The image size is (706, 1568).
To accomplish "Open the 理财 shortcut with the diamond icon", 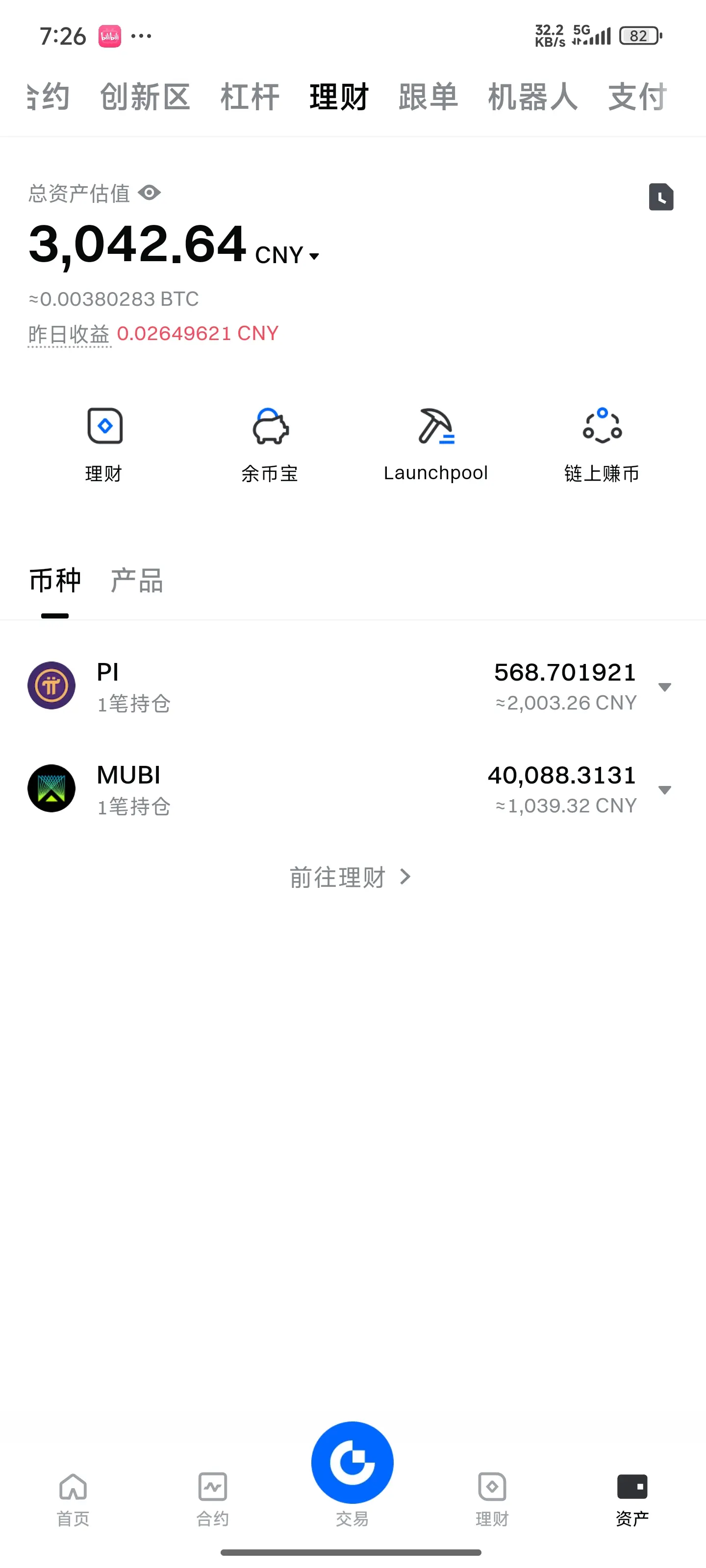I will 105,445.
